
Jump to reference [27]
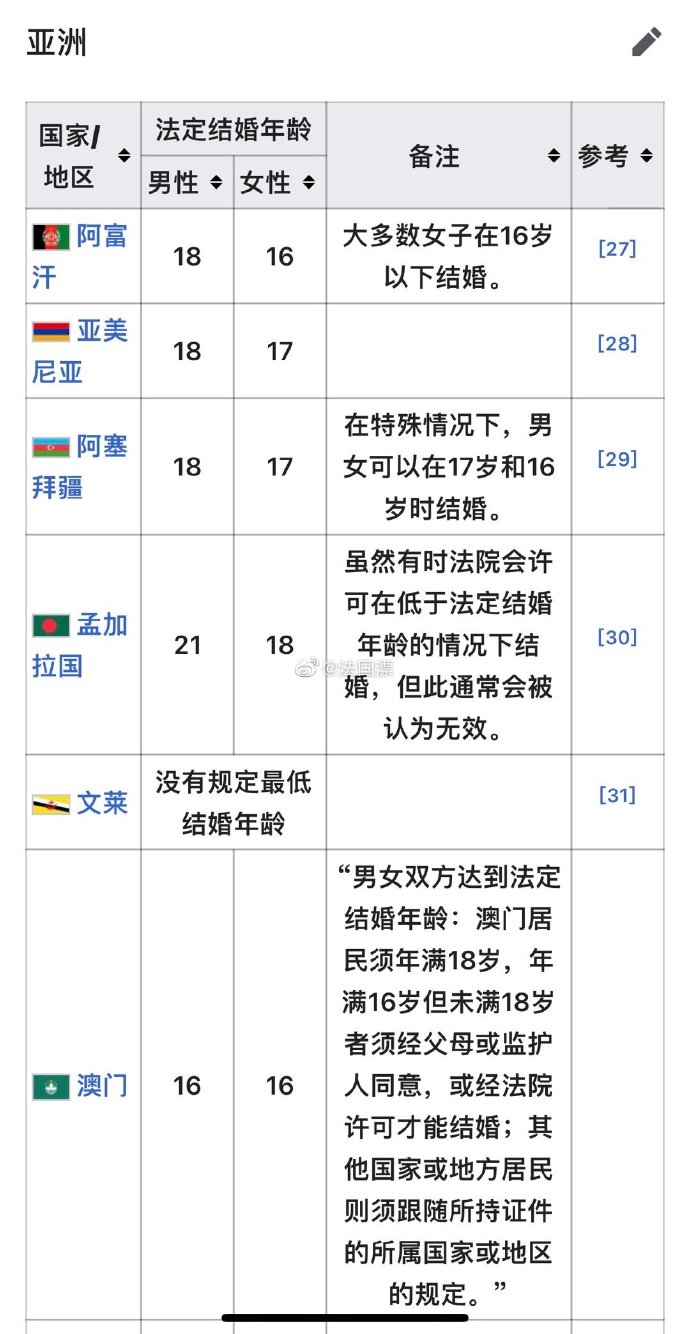617,248
